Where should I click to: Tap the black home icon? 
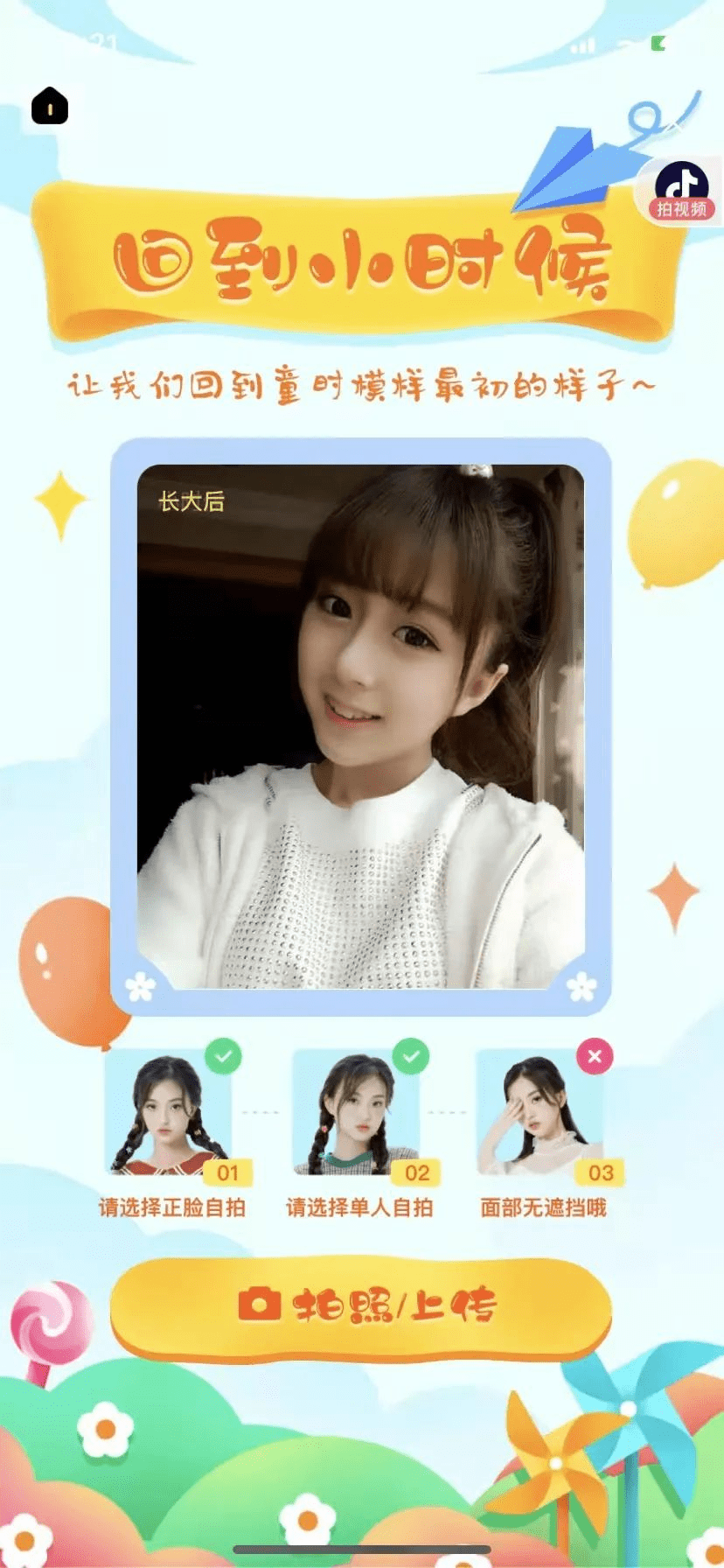pos(50,107)
